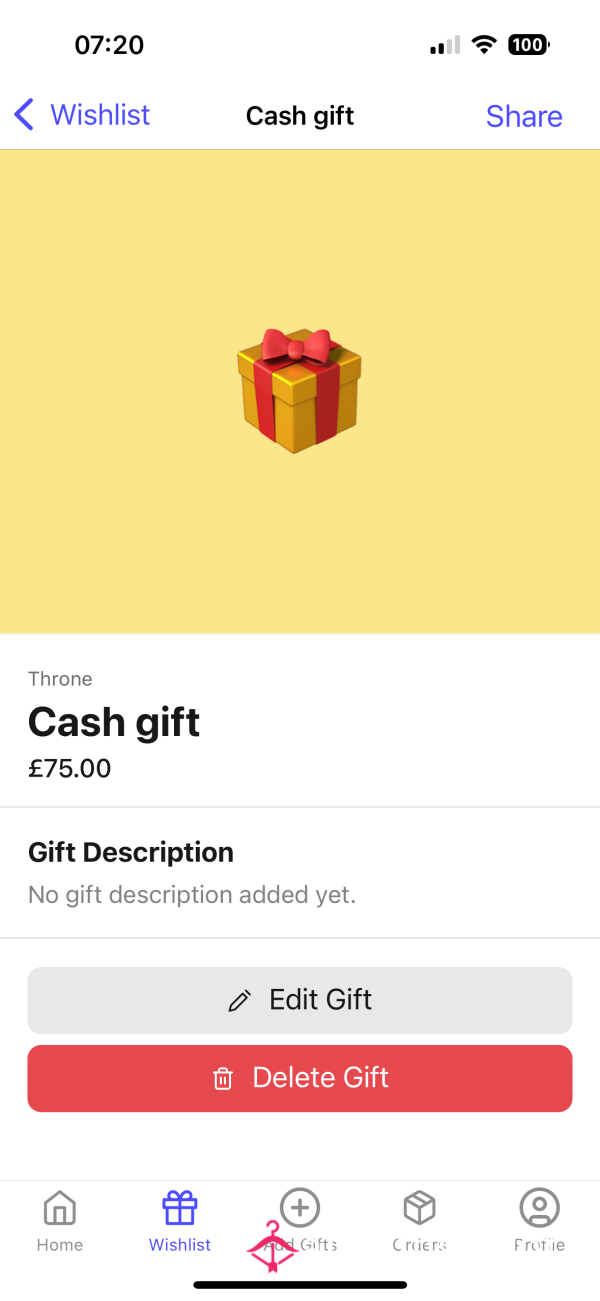This screenshot has width=600, height=1301.
Task: Open the Profile tab
Action: (x=540, y=1222)
